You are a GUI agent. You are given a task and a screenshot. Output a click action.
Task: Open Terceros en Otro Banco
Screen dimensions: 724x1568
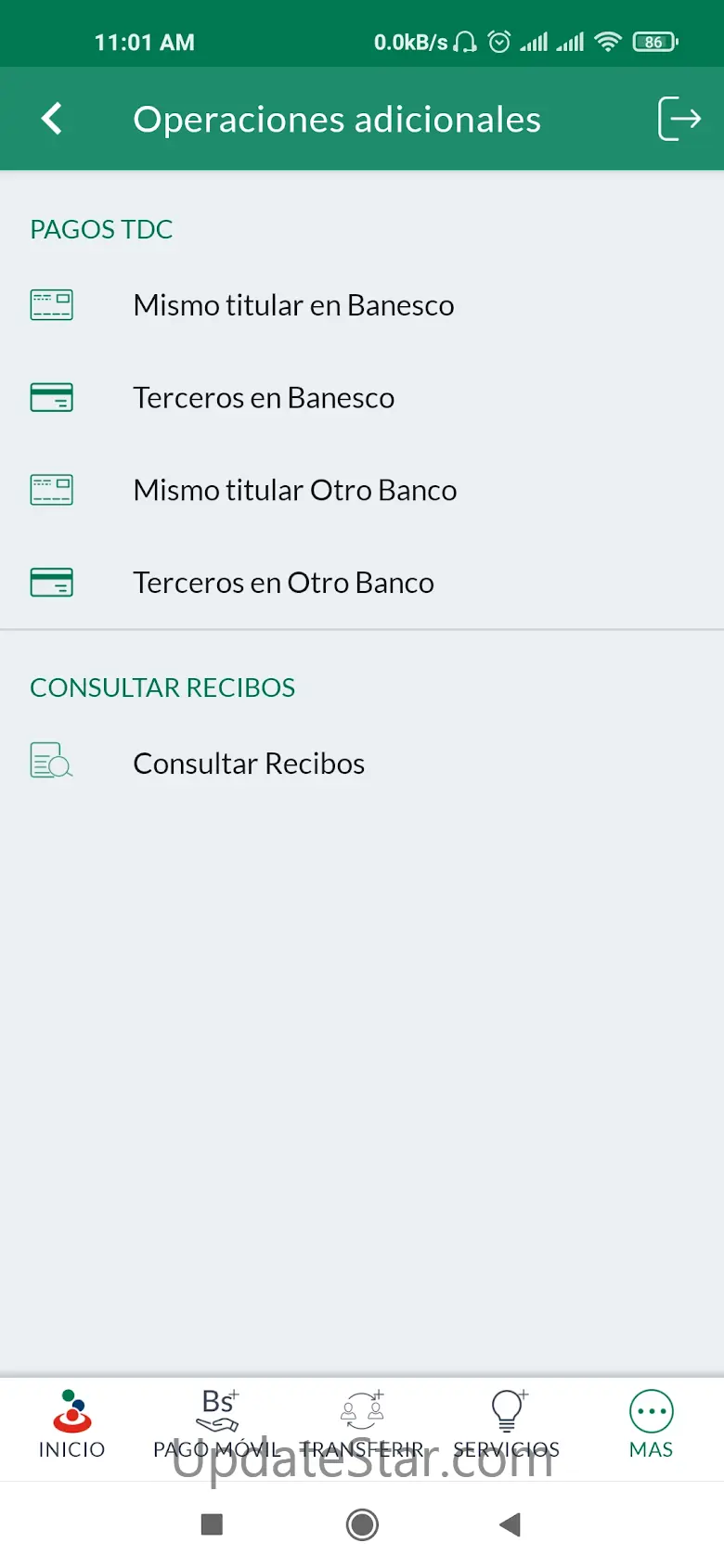click(283, 583)
